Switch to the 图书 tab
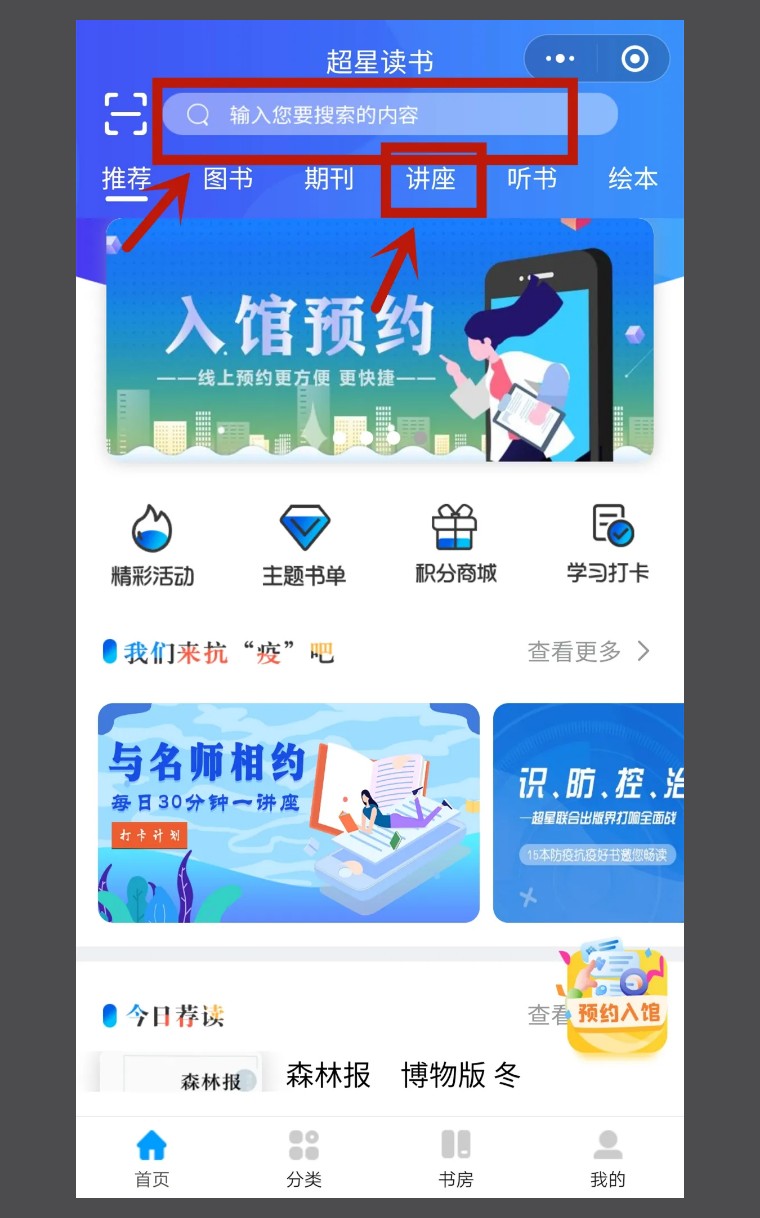This screenshot has width=760, height=1218. click(x=228, y=179)
